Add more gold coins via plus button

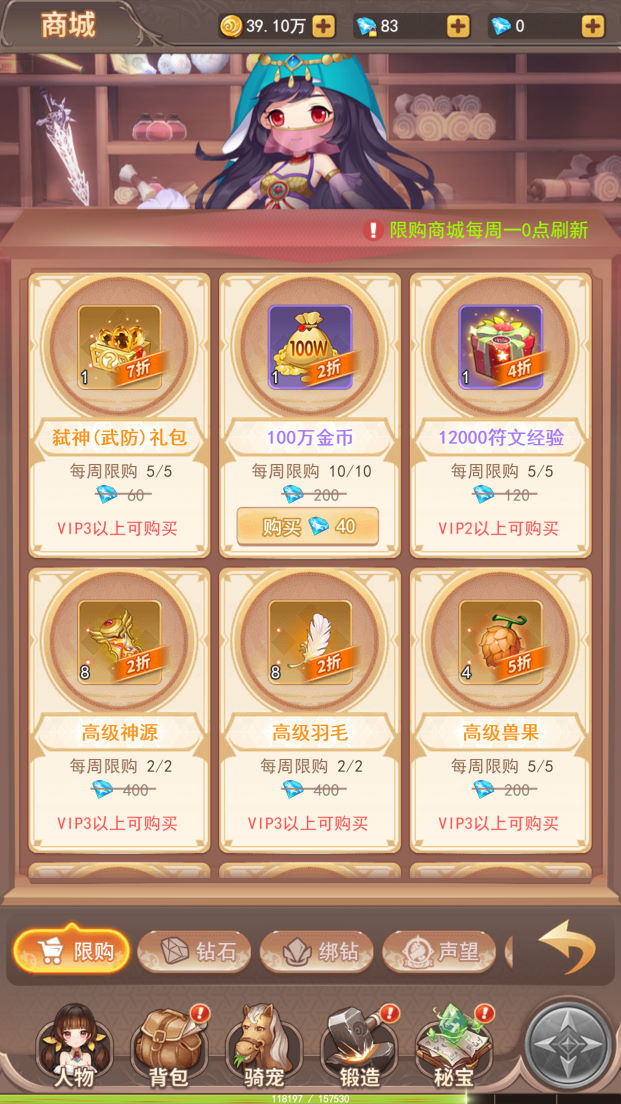[323, 26]
